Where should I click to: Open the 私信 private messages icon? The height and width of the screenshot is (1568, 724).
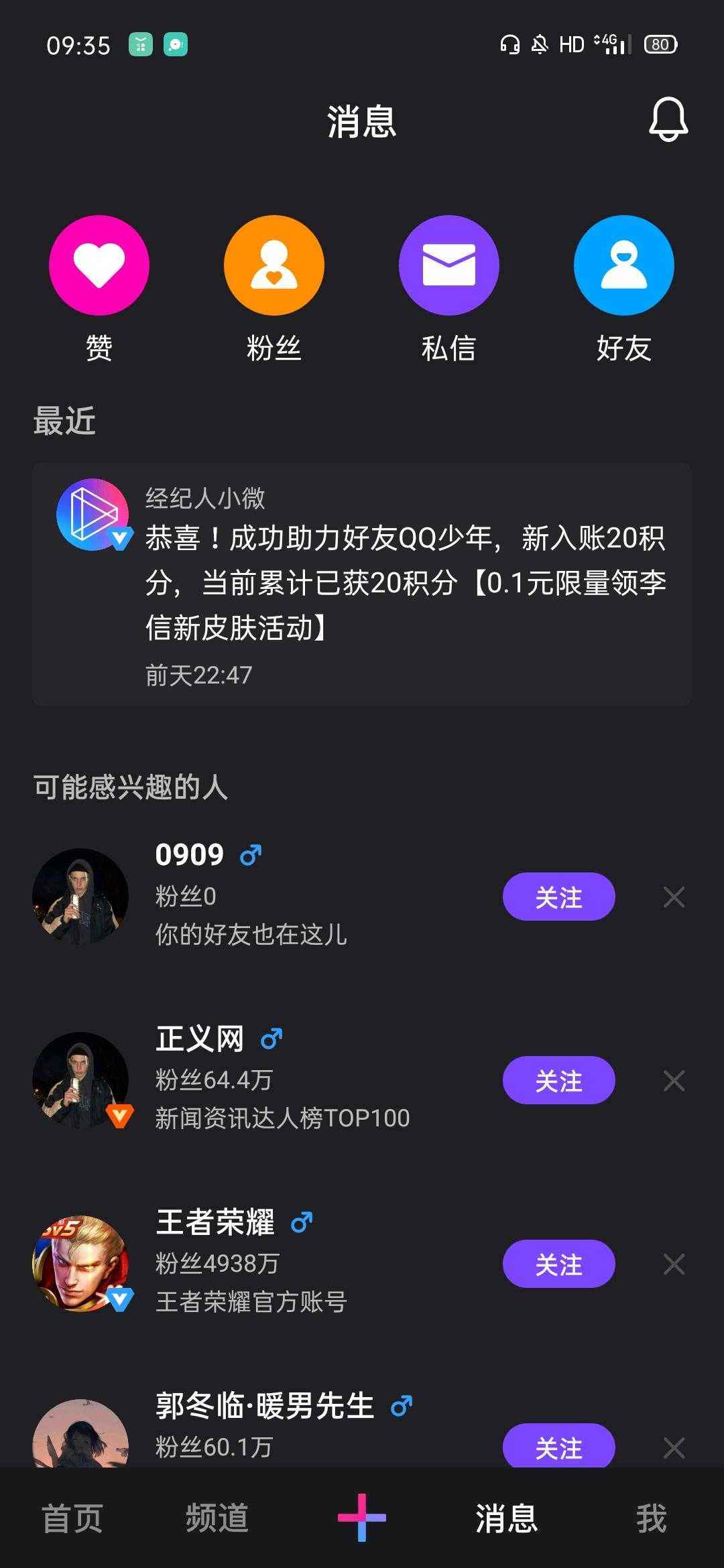pos(450,265)
